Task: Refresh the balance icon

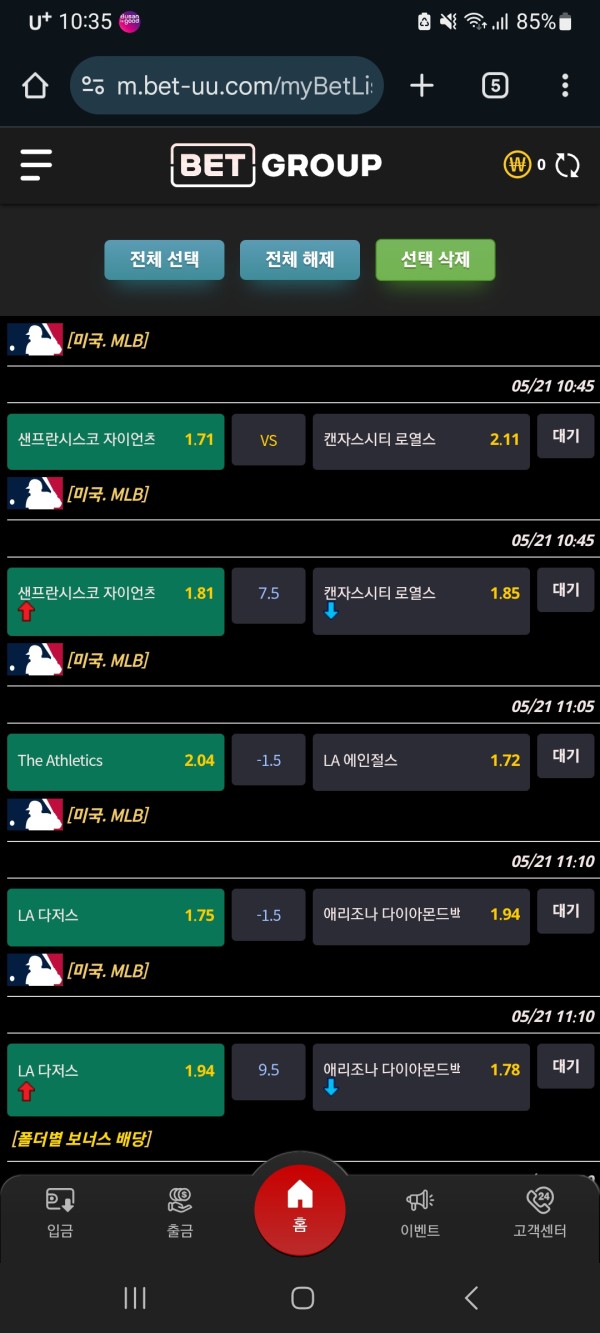Action: click(x=568, y=165)
